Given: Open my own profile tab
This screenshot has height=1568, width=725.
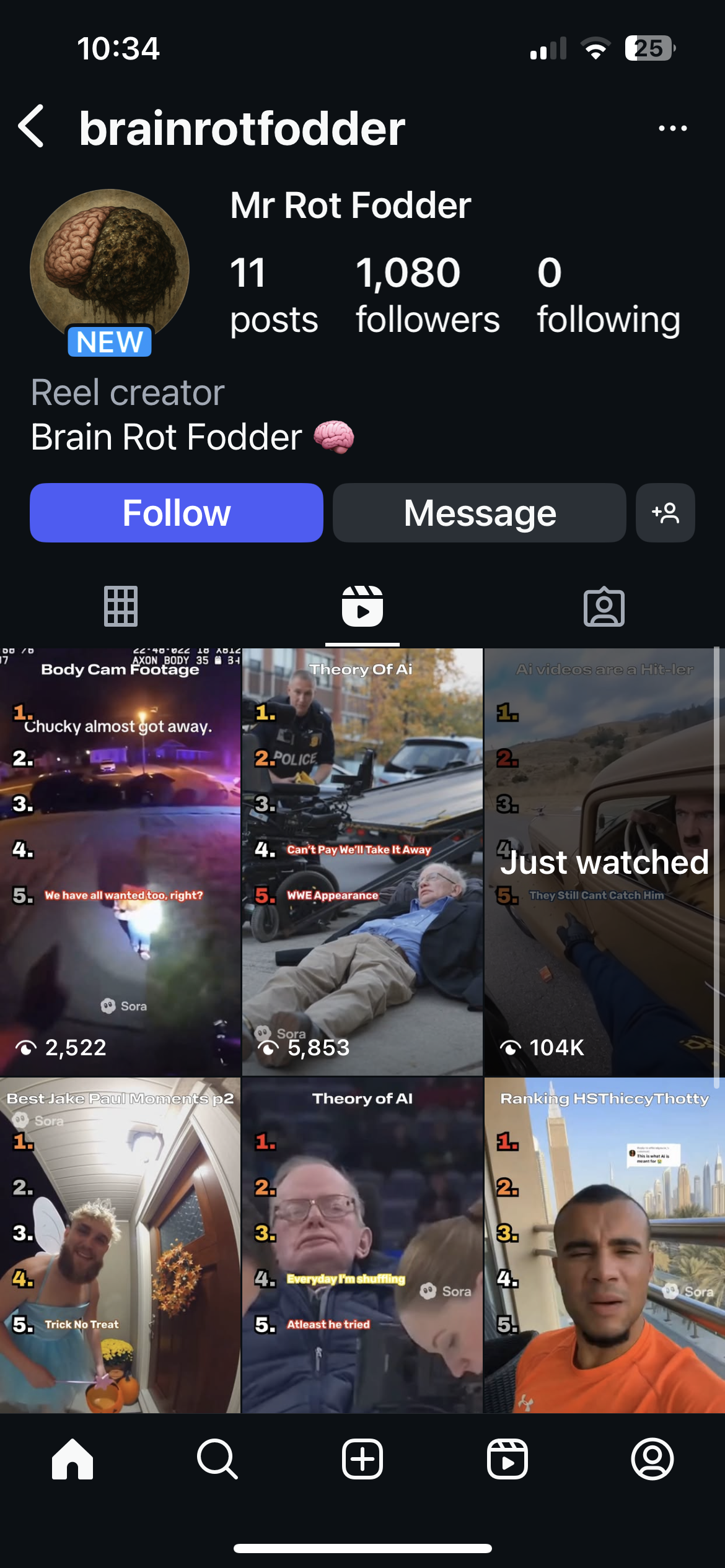Looking at the screenshot, I should [652, 1459].
